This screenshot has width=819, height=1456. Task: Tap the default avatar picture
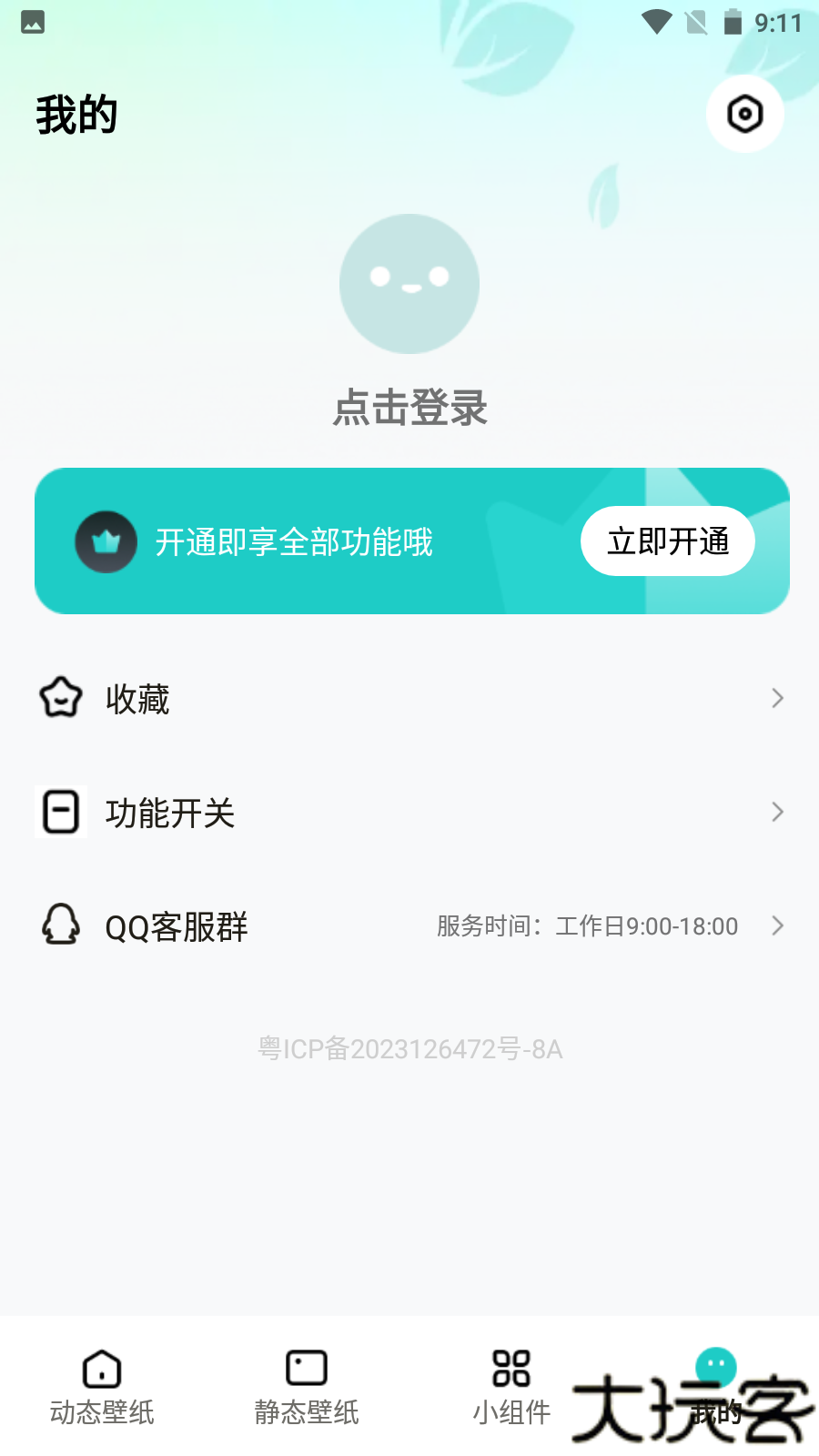click(409, 284)
